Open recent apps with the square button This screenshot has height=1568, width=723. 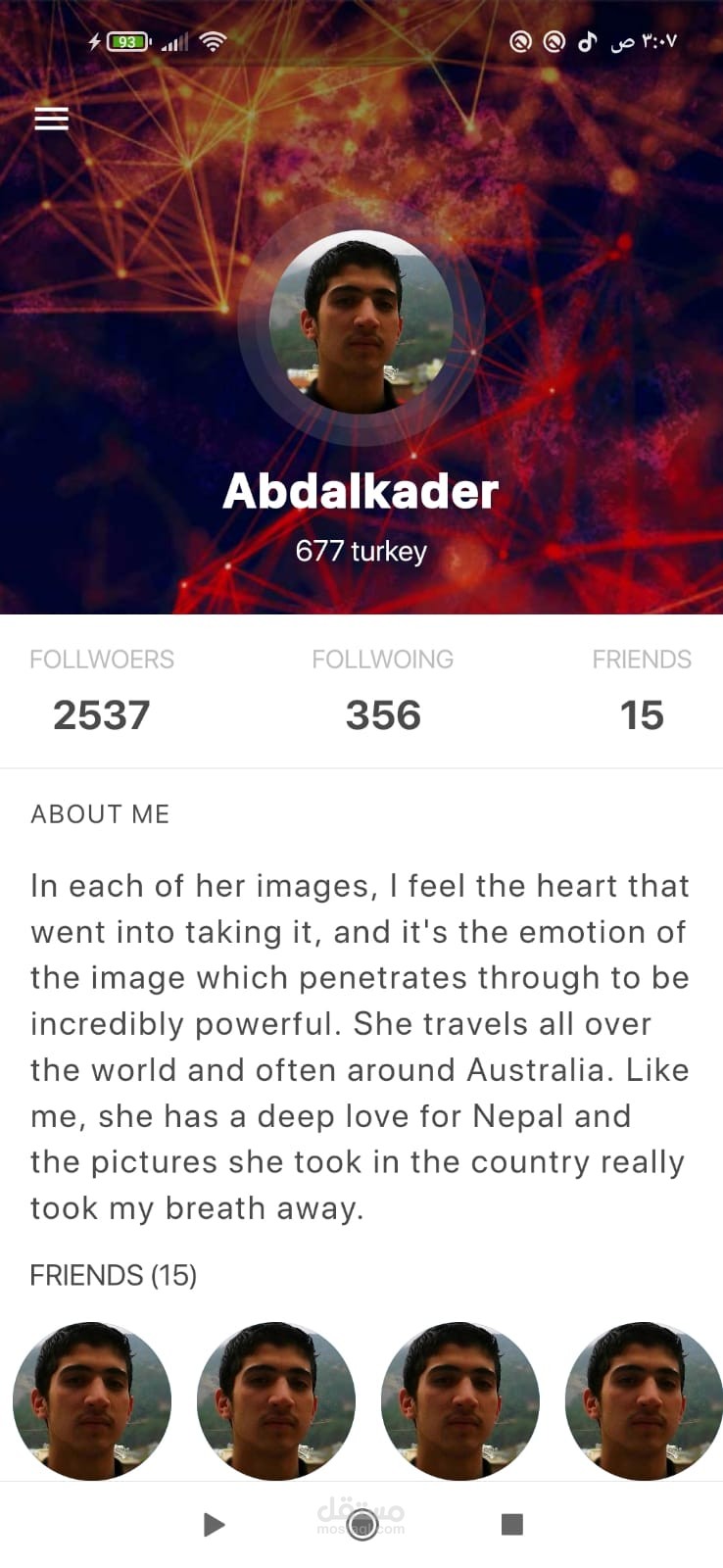click(x=511, y=1524)
